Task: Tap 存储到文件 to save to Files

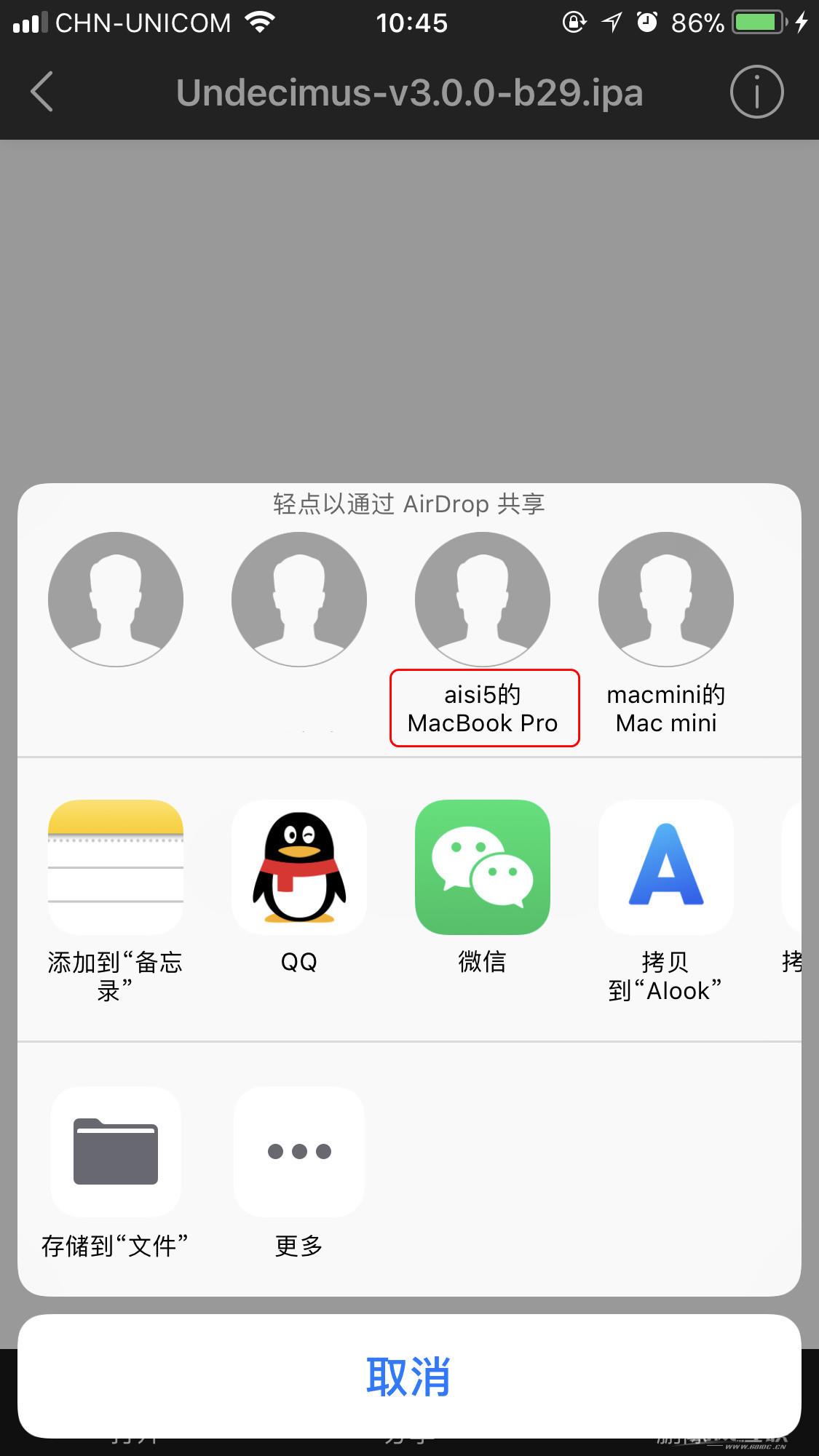Action: [x=115, y=1153]
